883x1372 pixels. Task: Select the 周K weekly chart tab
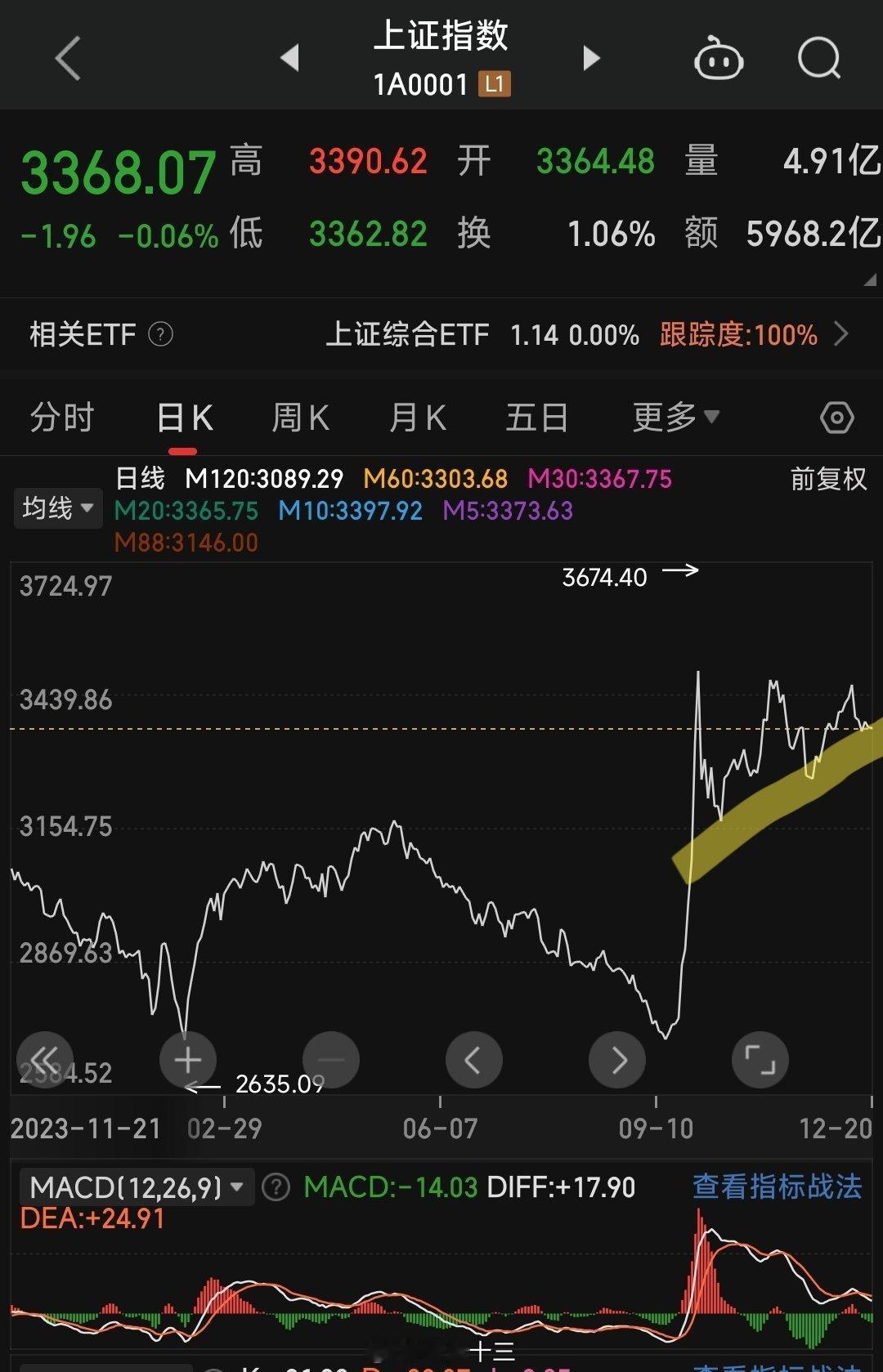coord(300,416)
